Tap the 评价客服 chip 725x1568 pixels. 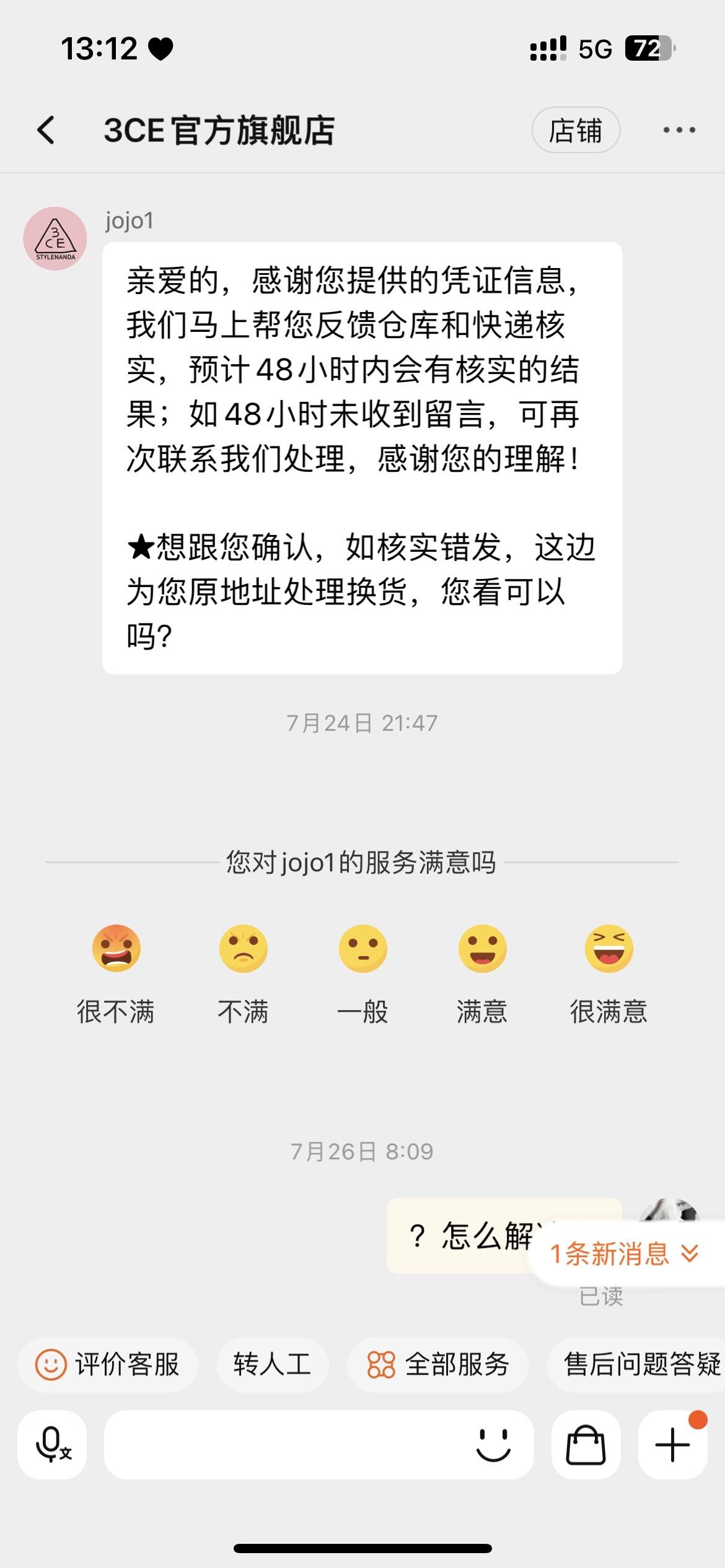tap(108, 1364)
